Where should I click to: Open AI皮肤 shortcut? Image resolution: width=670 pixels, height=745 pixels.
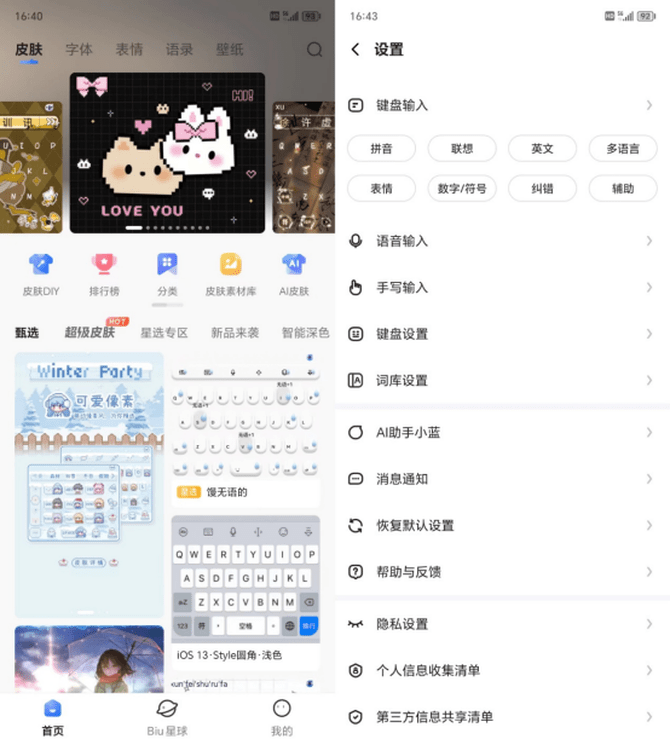click(293, 274)
